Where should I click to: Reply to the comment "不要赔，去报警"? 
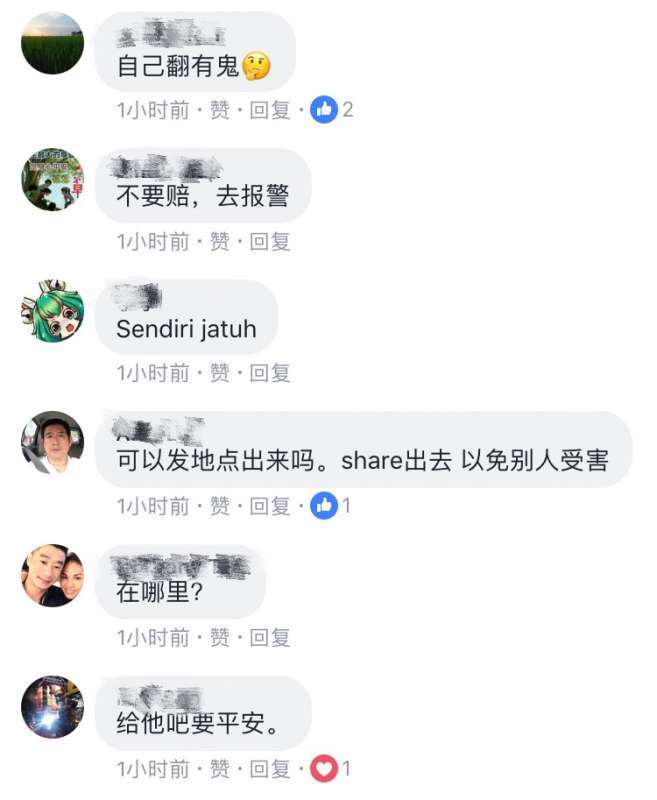(x=269, y=241)
